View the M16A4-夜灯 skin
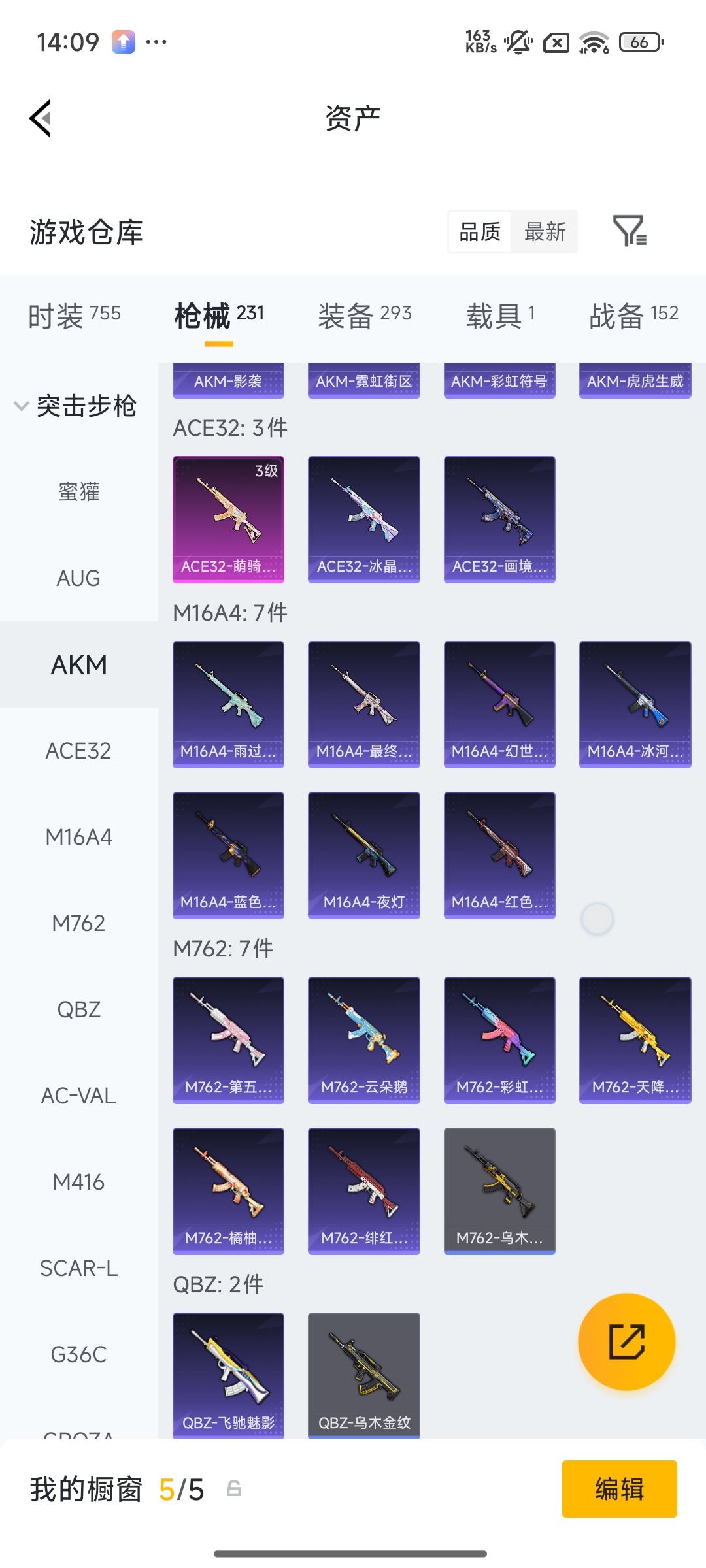 363,855
